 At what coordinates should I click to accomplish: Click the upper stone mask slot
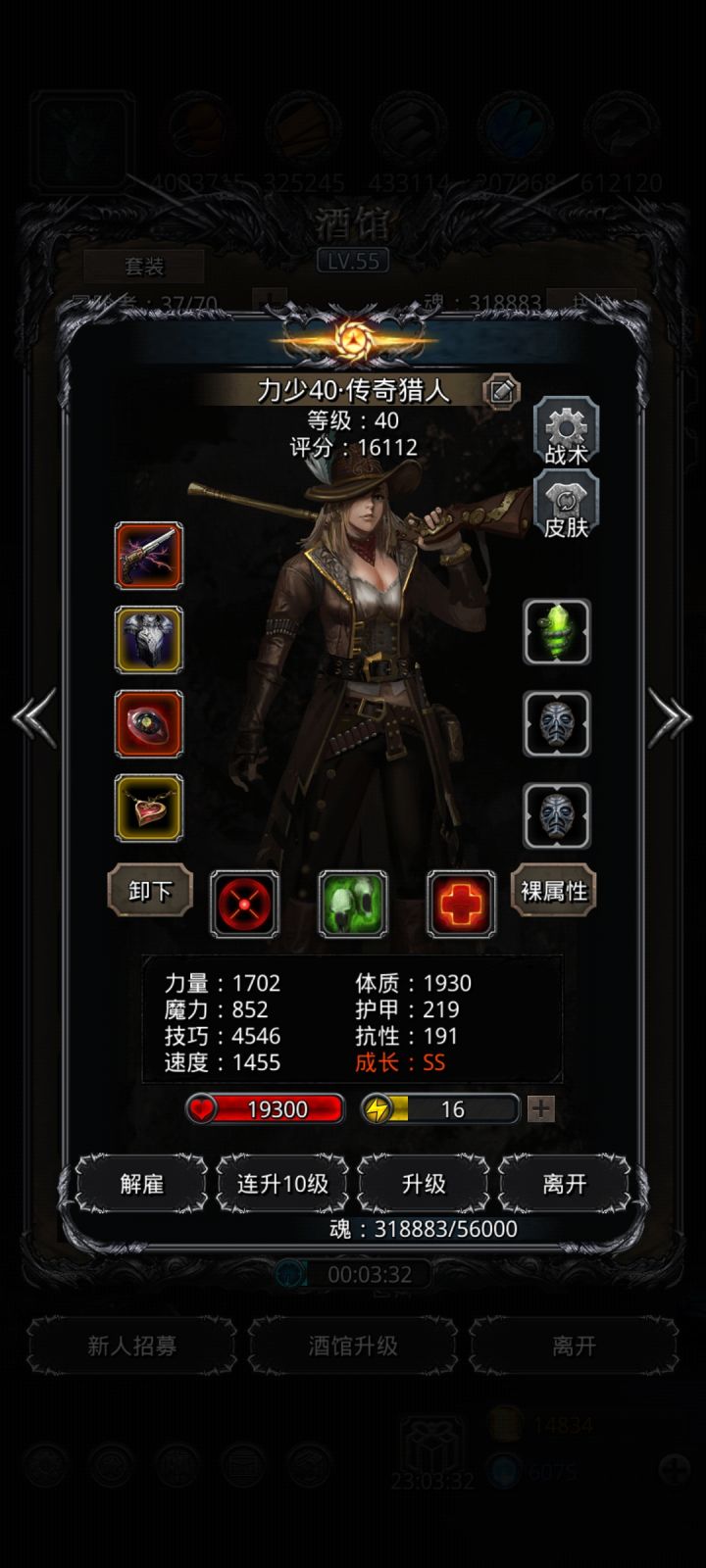(556, 724)
